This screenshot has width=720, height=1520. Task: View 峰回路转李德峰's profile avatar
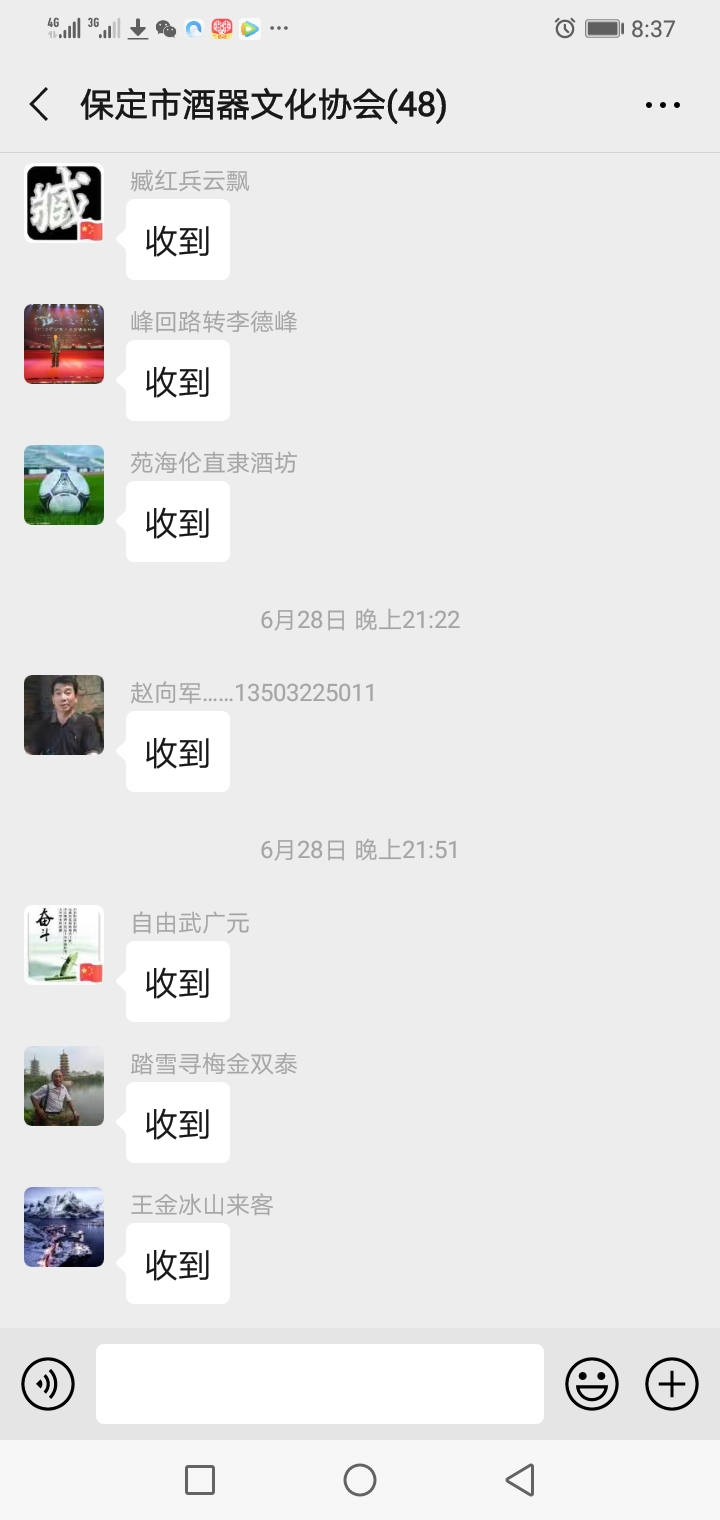(64, 345)
